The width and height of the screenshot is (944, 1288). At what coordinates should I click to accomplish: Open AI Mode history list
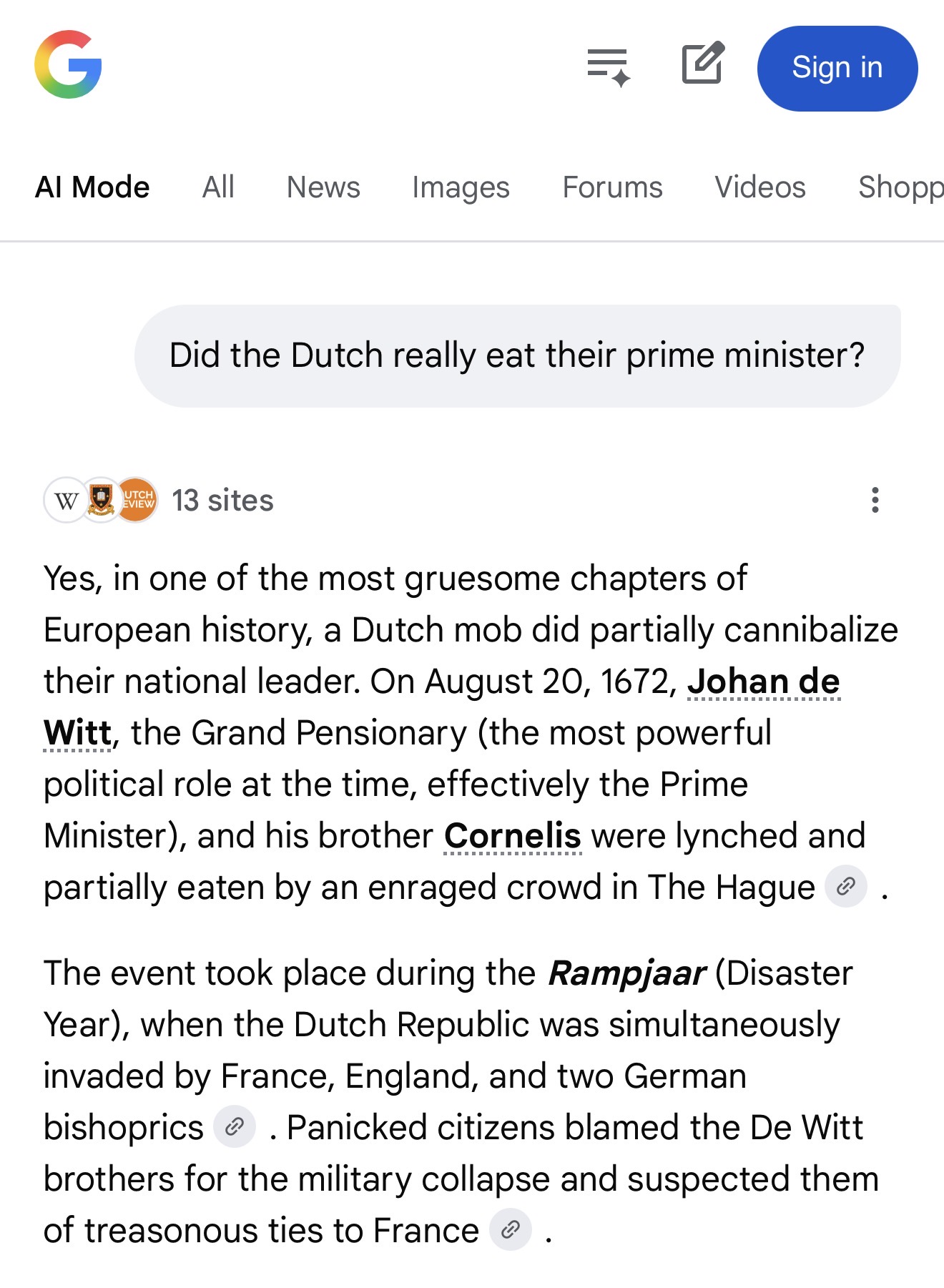tap(608, 67)
